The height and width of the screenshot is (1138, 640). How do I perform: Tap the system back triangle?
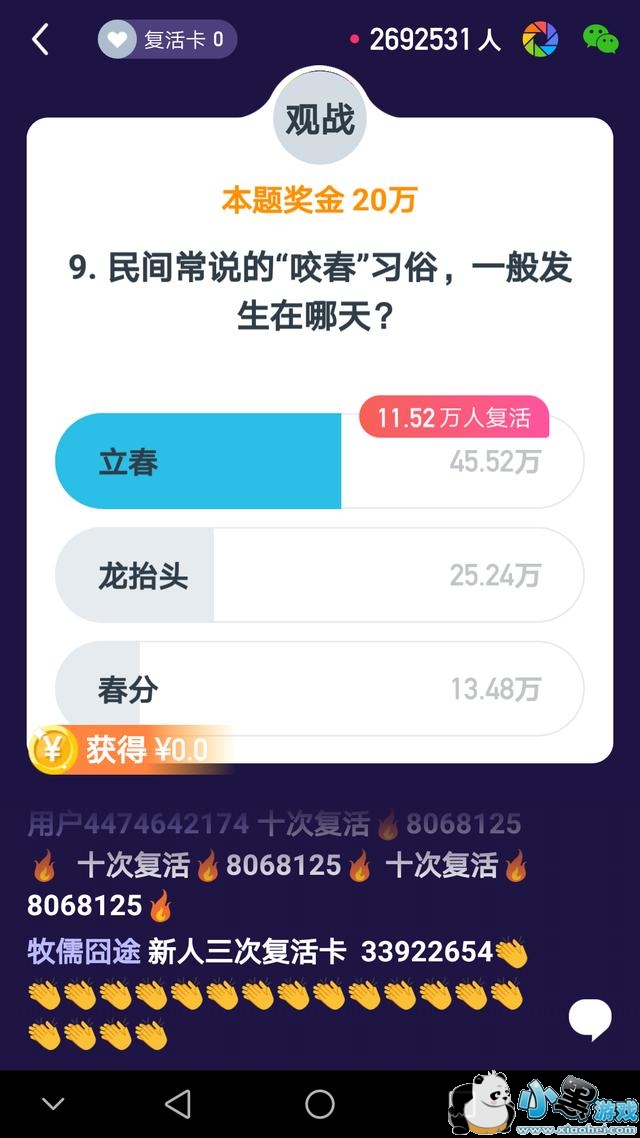(178, 1103)
